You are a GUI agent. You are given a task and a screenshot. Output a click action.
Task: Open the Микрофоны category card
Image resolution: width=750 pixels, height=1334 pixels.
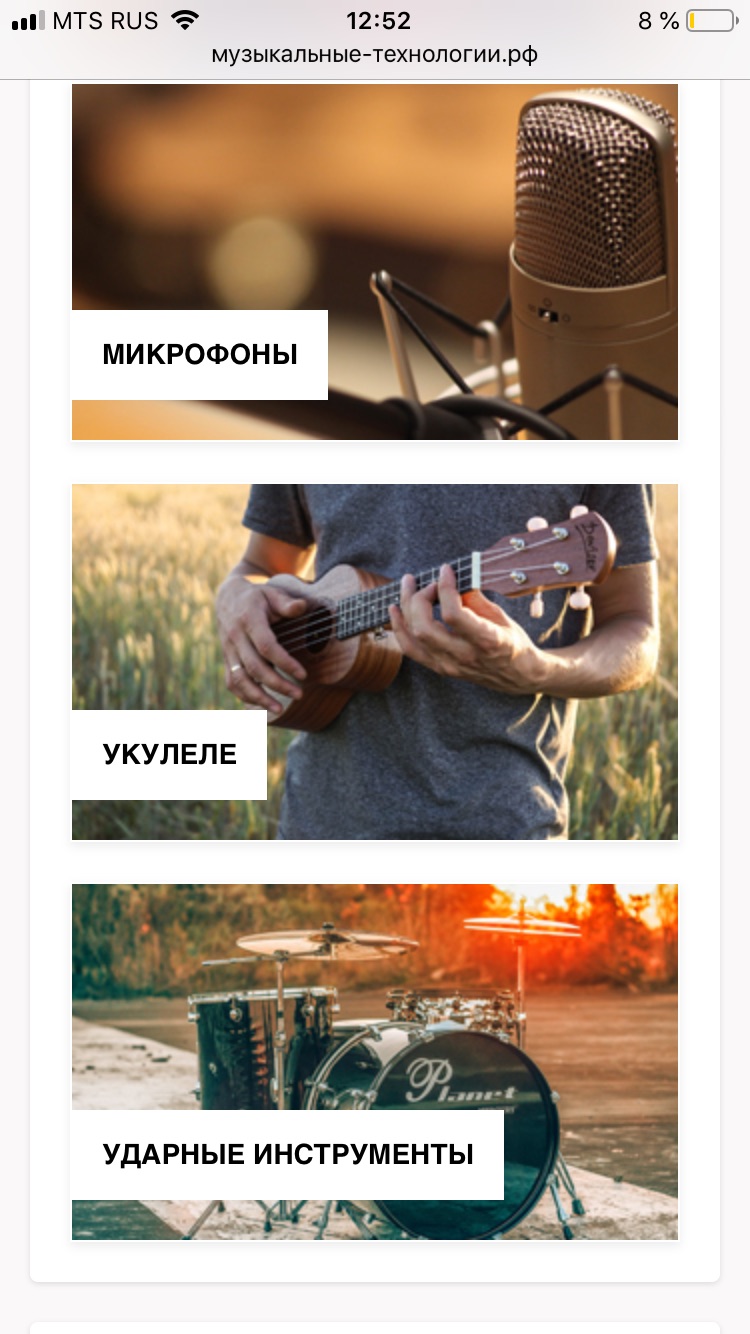pyautogui.click(x=374, y=262)
